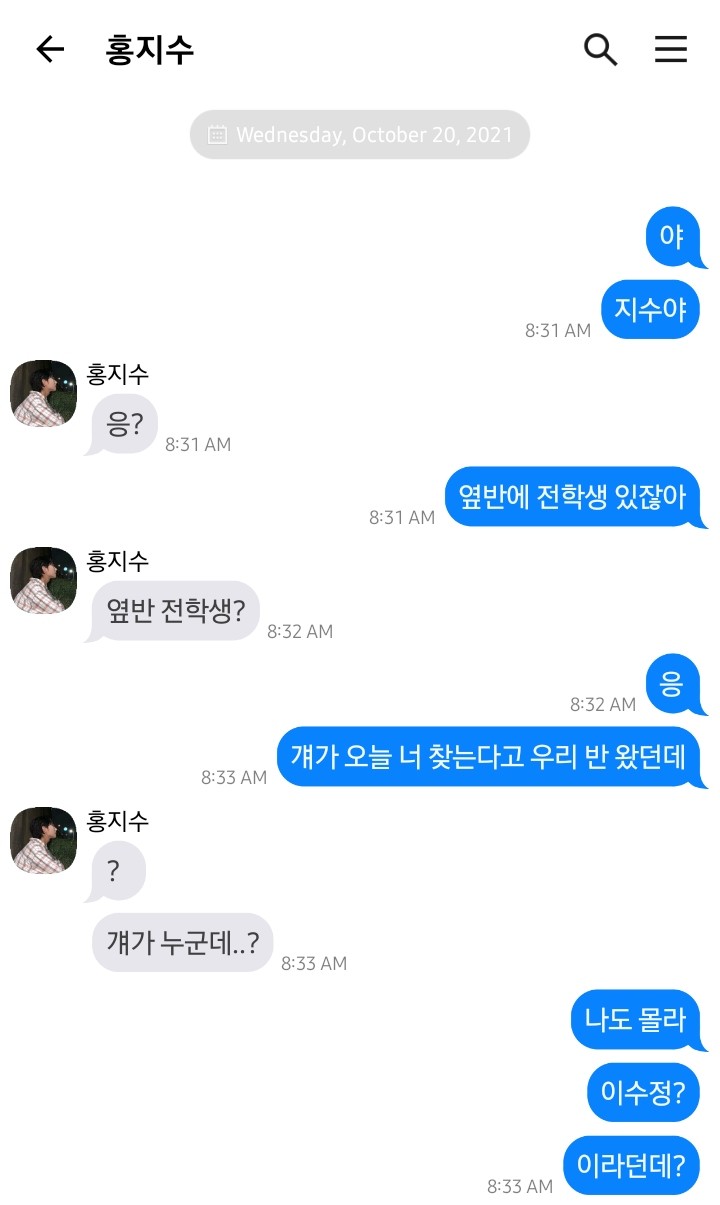View 홍지수's profile photo beside the "응?" message
Image resolution: width=720 pixels, height=1205 pixels.
(x=44, y=393)
